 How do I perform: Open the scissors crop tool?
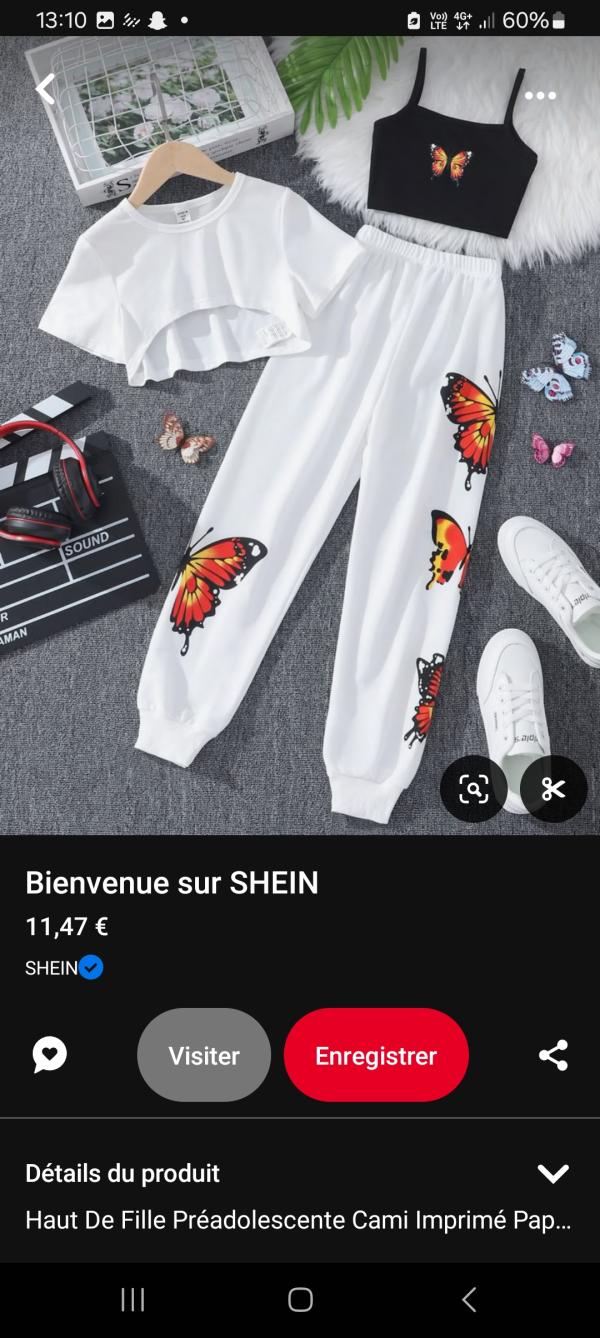coord(553,789)
